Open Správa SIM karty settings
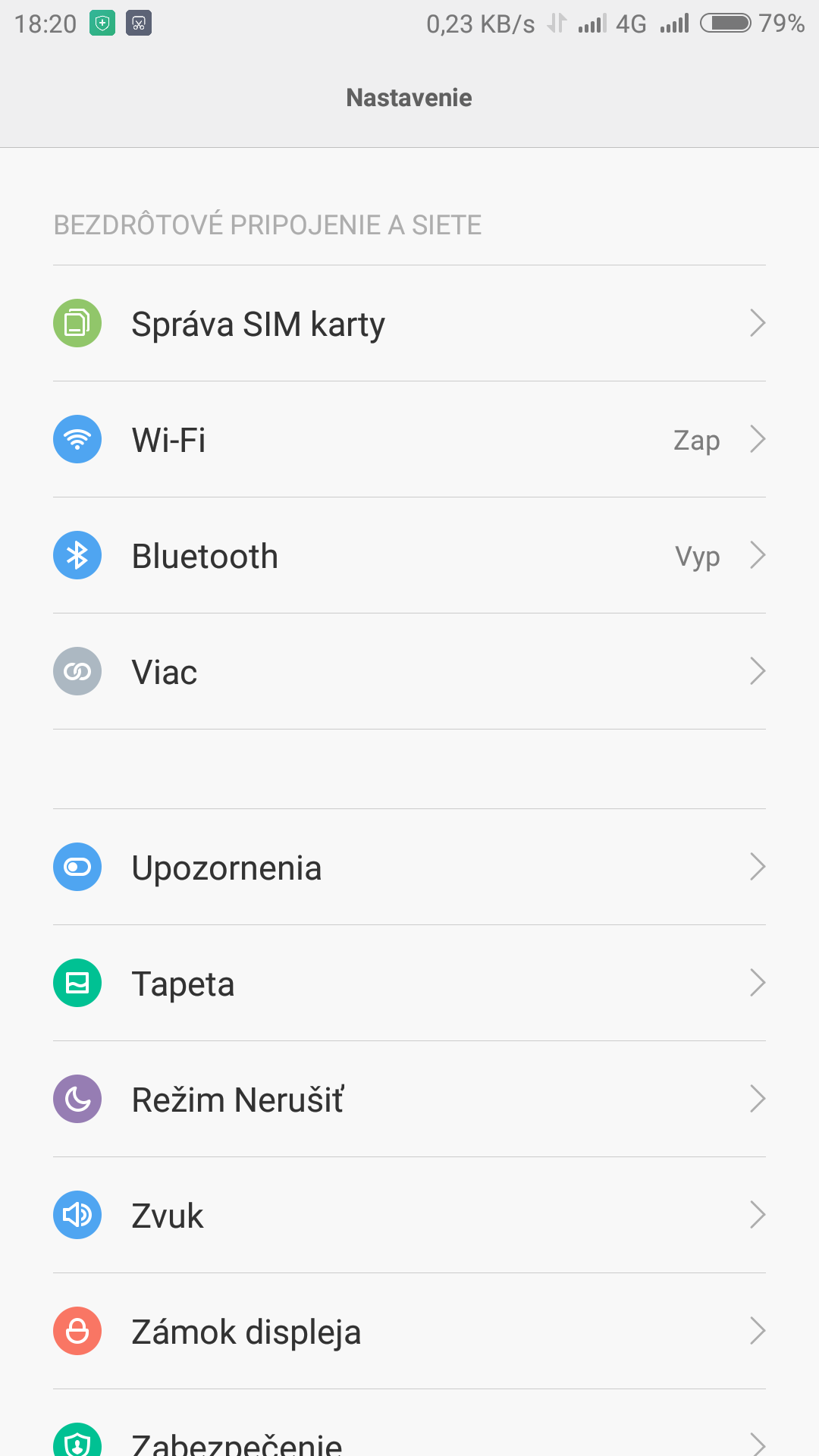This screenshot has width=819, height=1456. click(409, 324)
